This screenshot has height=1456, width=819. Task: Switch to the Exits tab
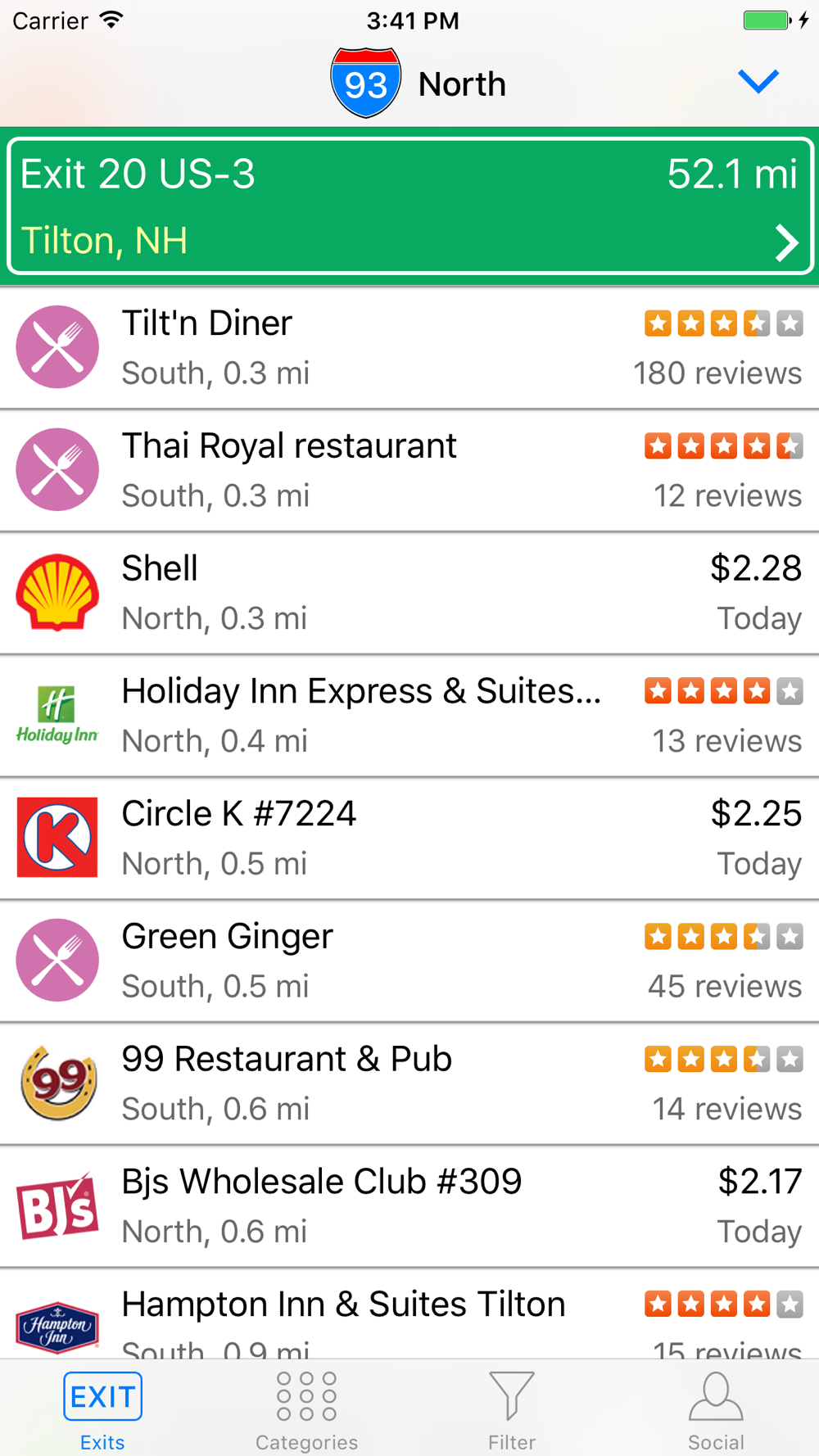coord(102,1410)
